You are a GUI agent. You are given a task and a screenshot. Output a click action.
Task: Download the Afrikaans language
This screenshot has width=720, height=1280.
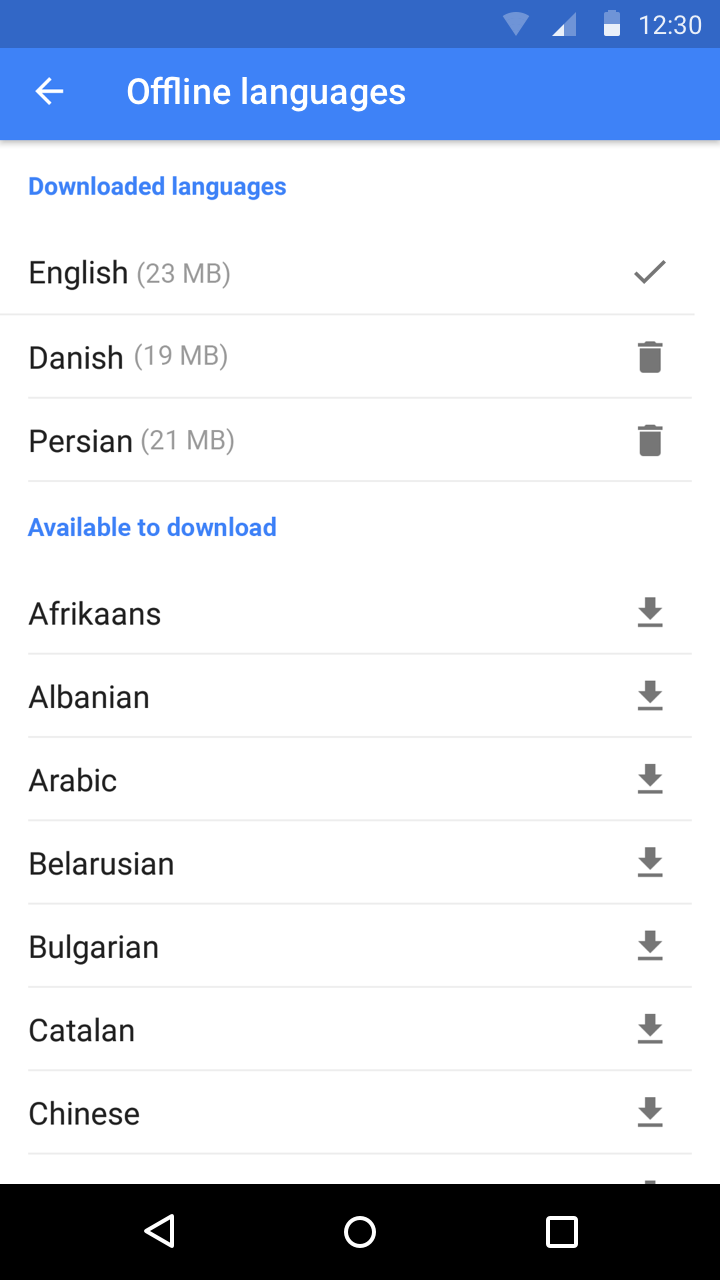650,612
